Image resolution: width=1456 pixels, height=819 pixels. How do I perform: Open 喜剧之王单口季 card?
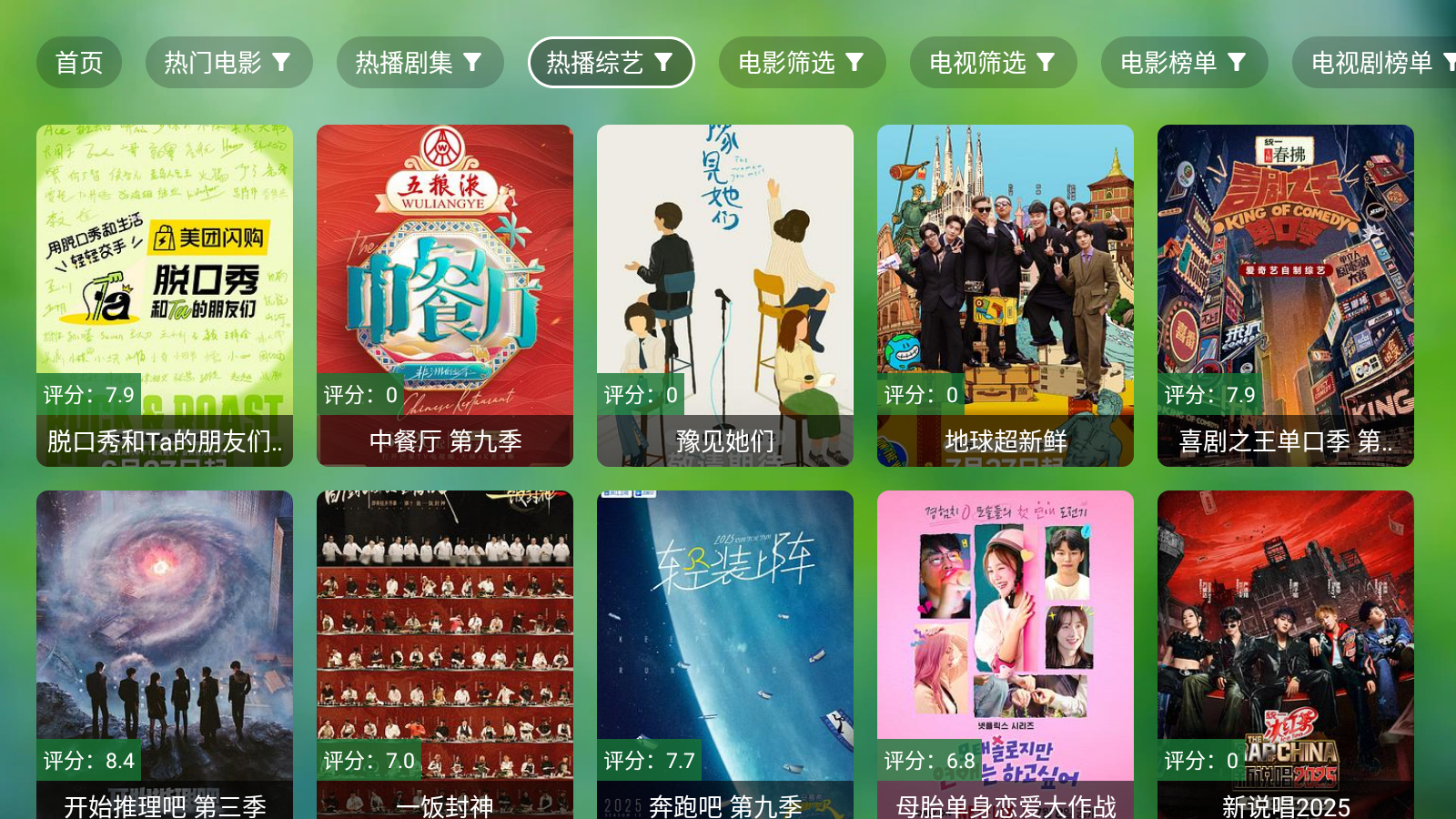[x=1286, y=295]
